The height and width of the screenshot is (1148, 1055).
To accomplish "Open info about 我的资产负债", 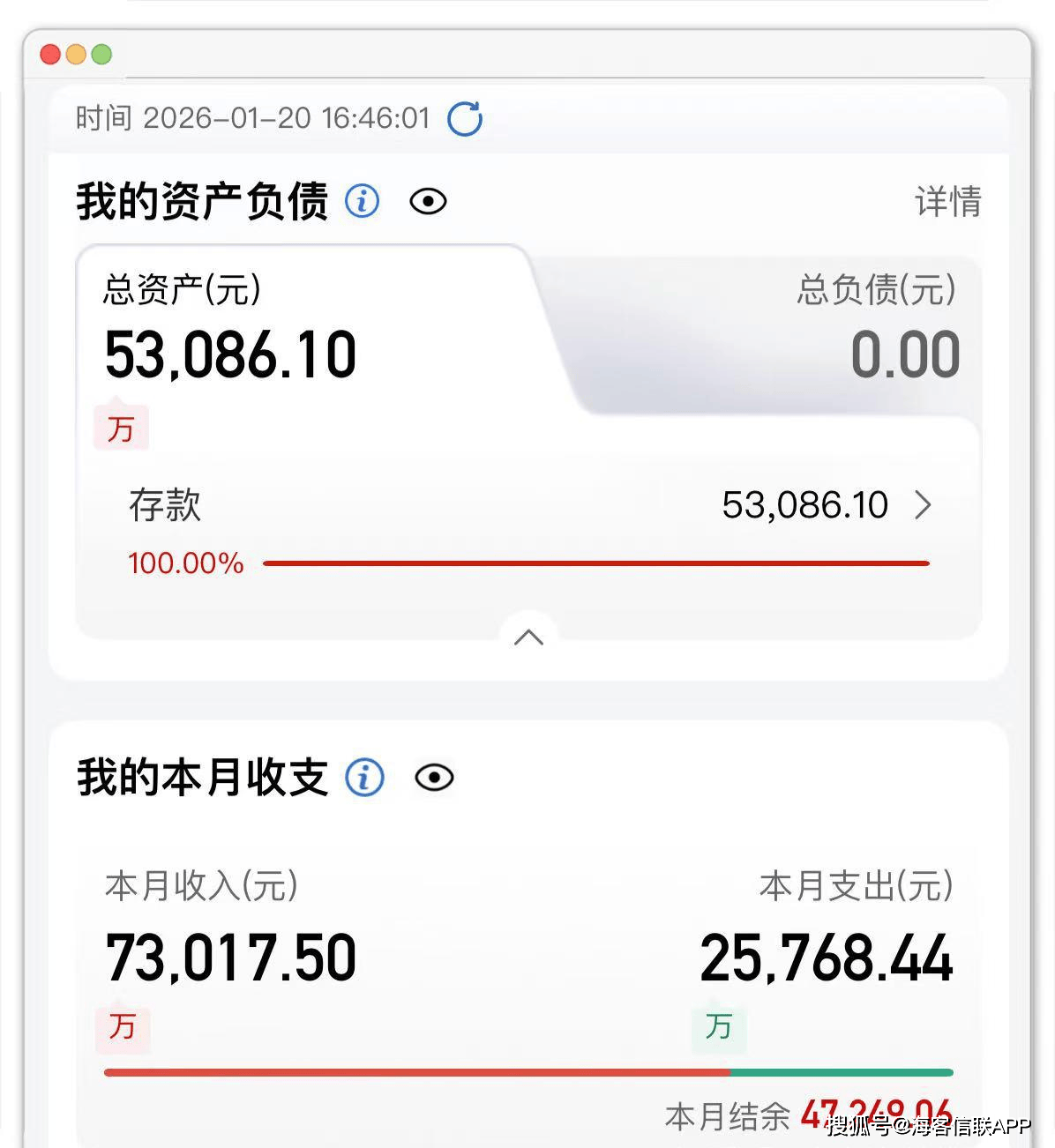I will (x=362, y=201).
